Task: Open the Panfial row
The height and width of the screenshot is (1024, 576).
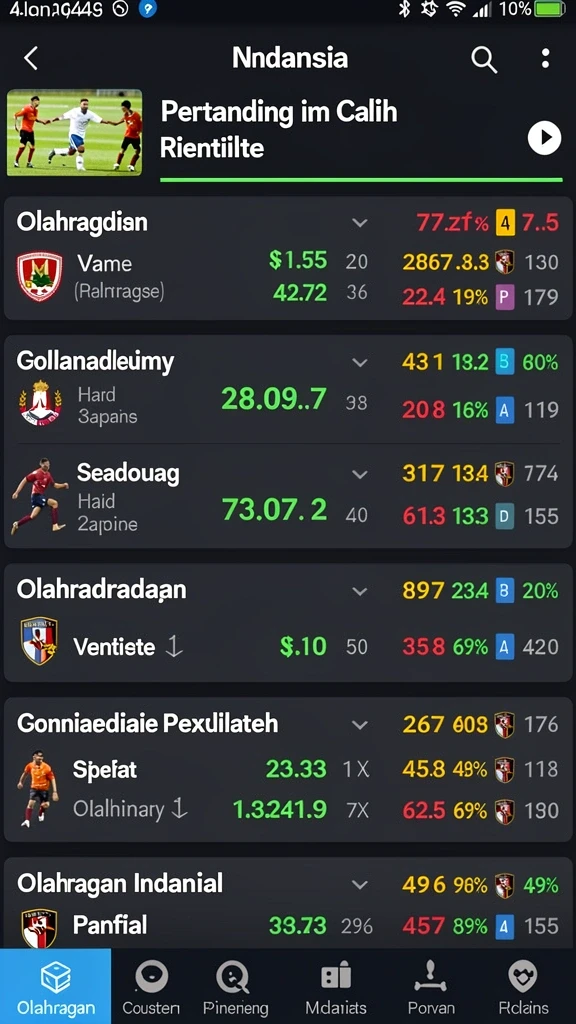Action: click(x=288, y=926)
